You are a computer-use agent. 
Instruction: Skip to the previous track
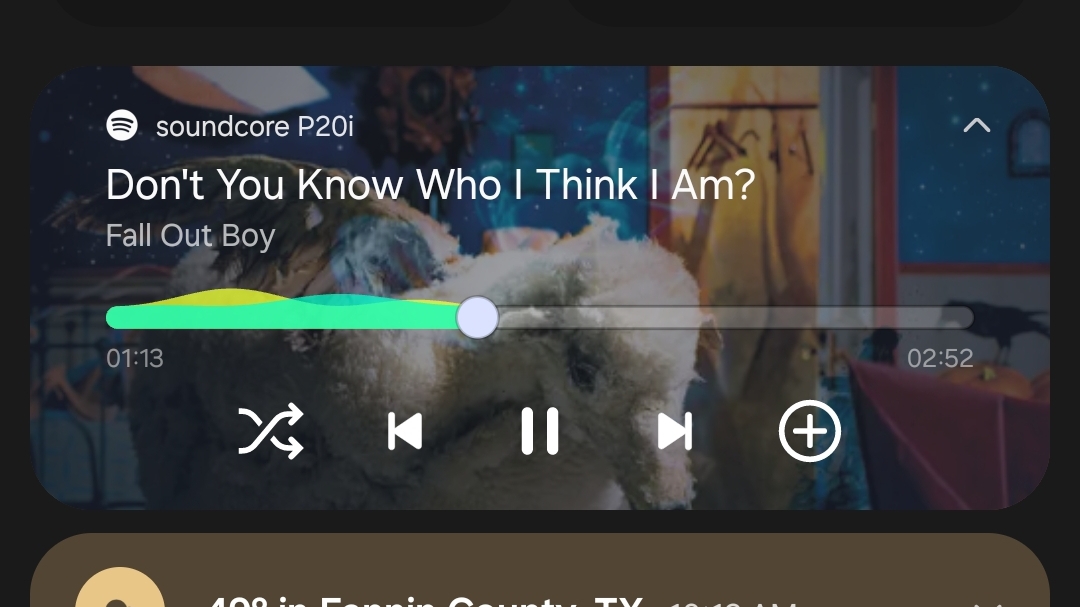pos(405,432)
